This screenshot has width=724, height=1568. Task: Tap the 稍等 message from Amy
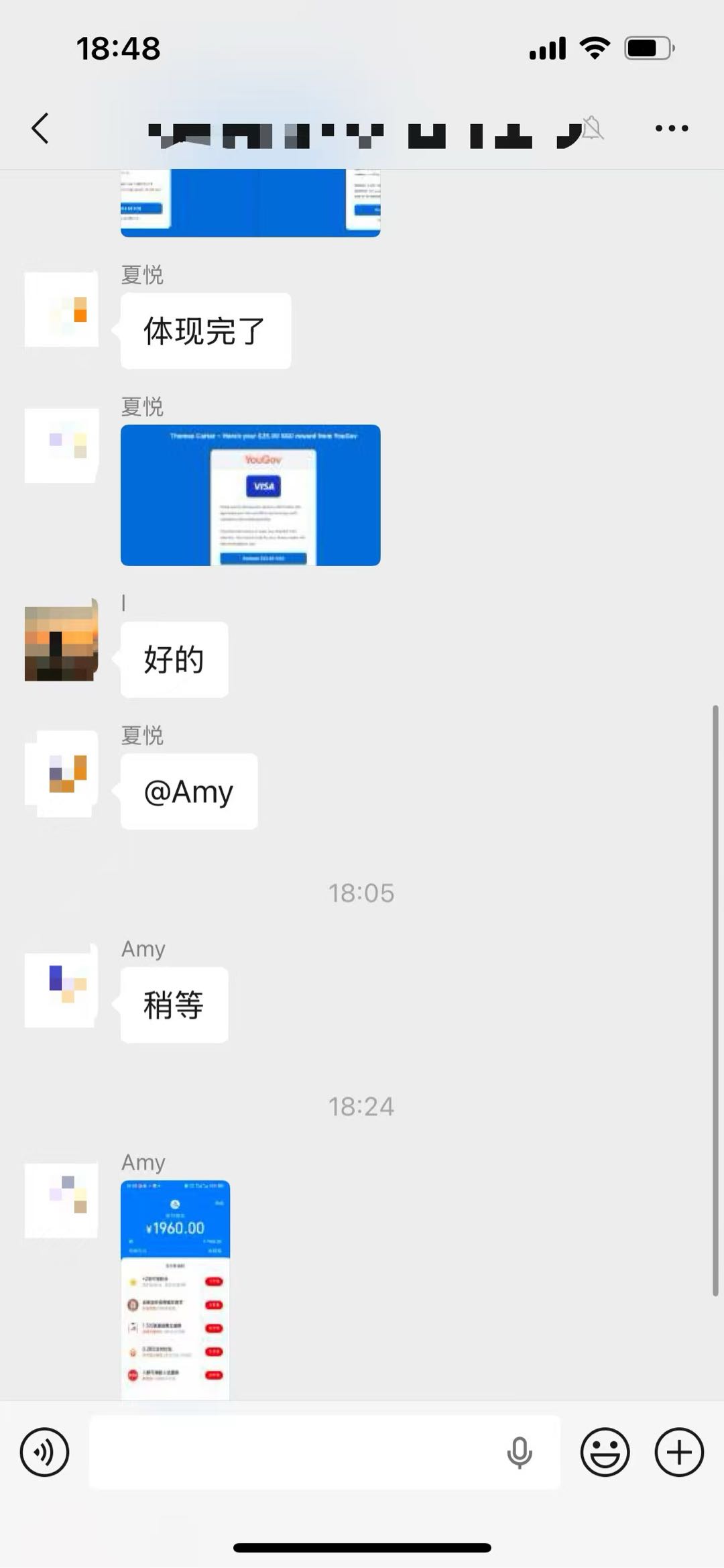174,1004
